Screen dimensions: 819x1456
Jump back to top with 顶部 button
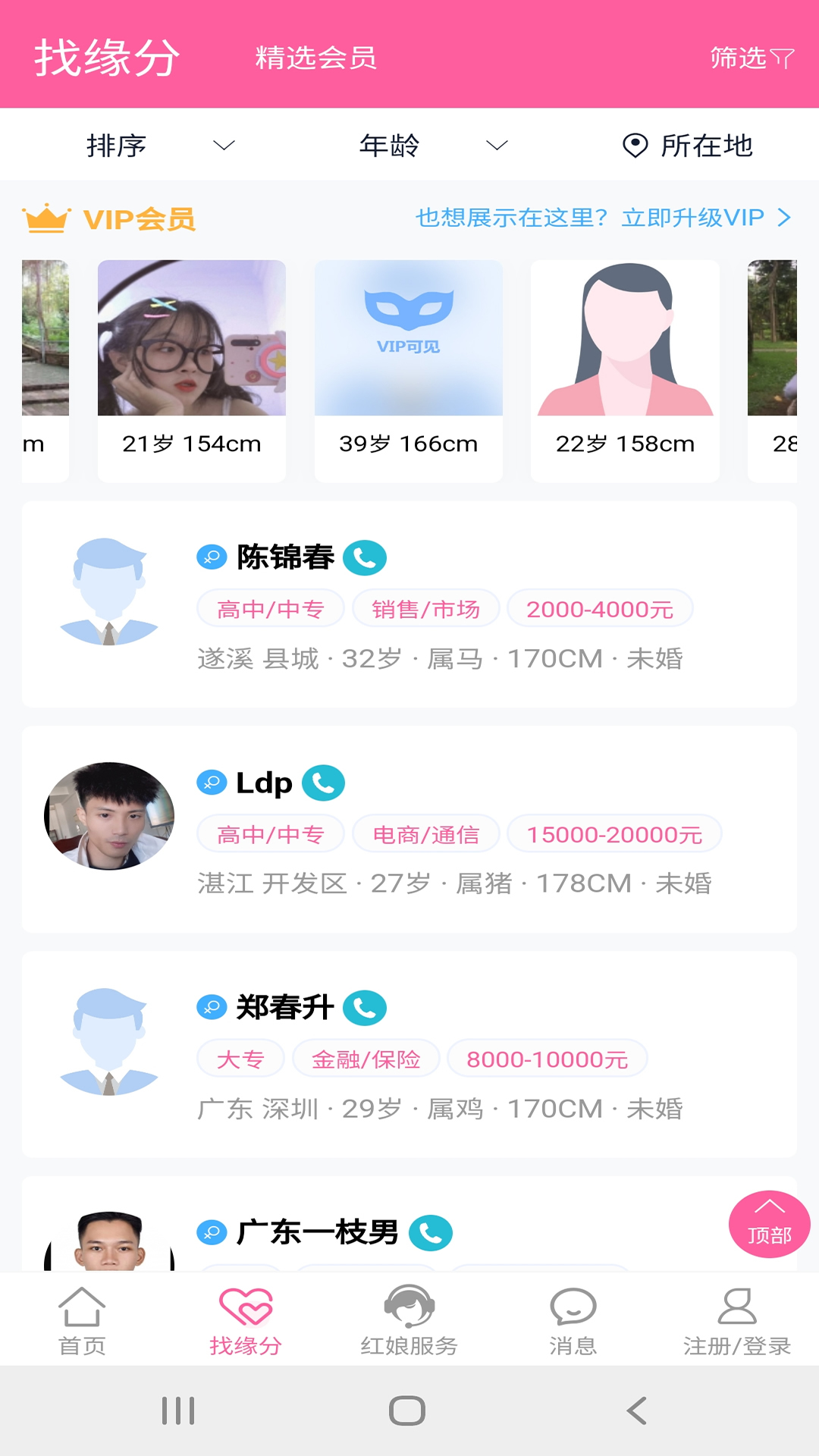[x=770, y=1224]
